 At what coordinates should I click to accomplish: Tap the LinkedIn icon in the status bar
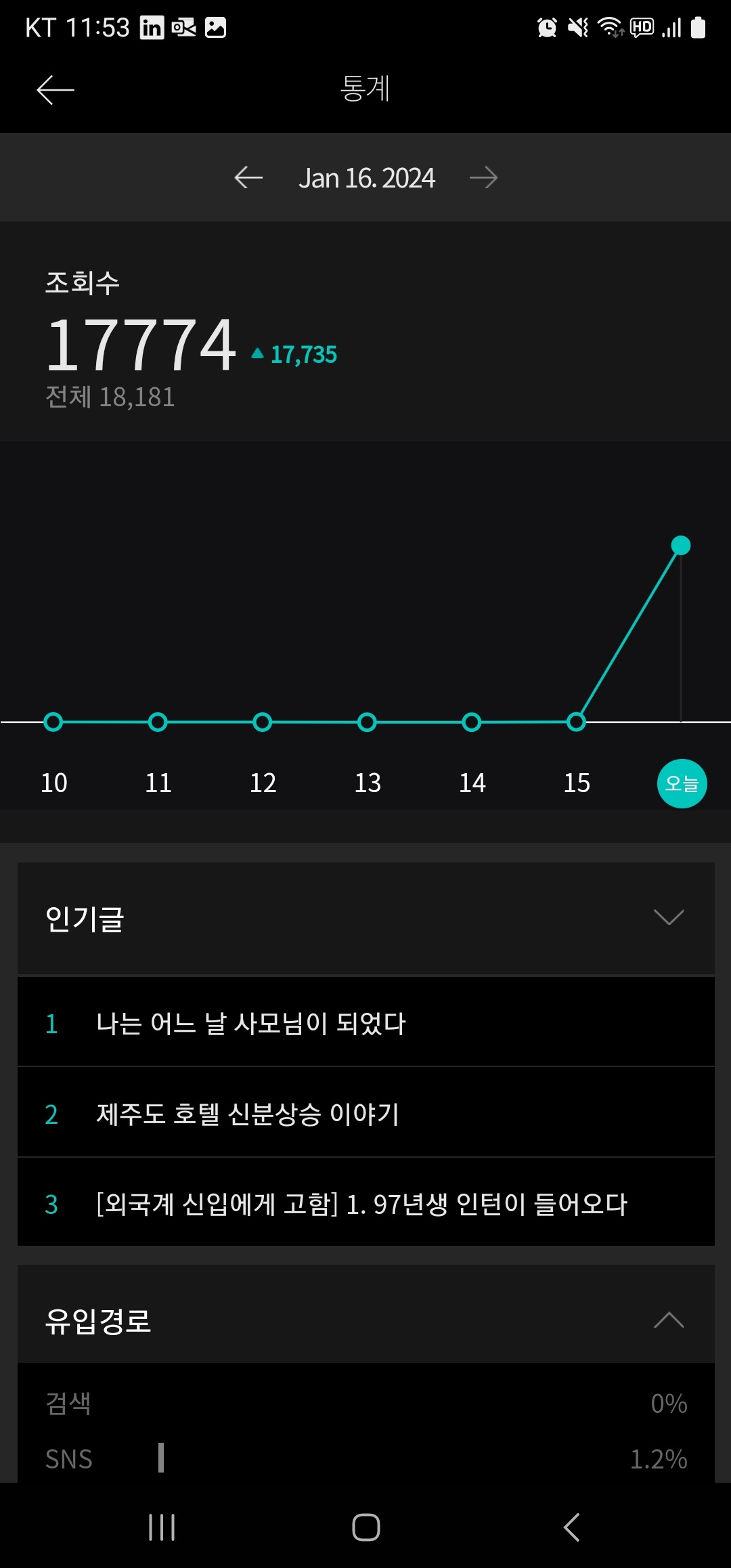pyautogui.click(x=152, y=27)
